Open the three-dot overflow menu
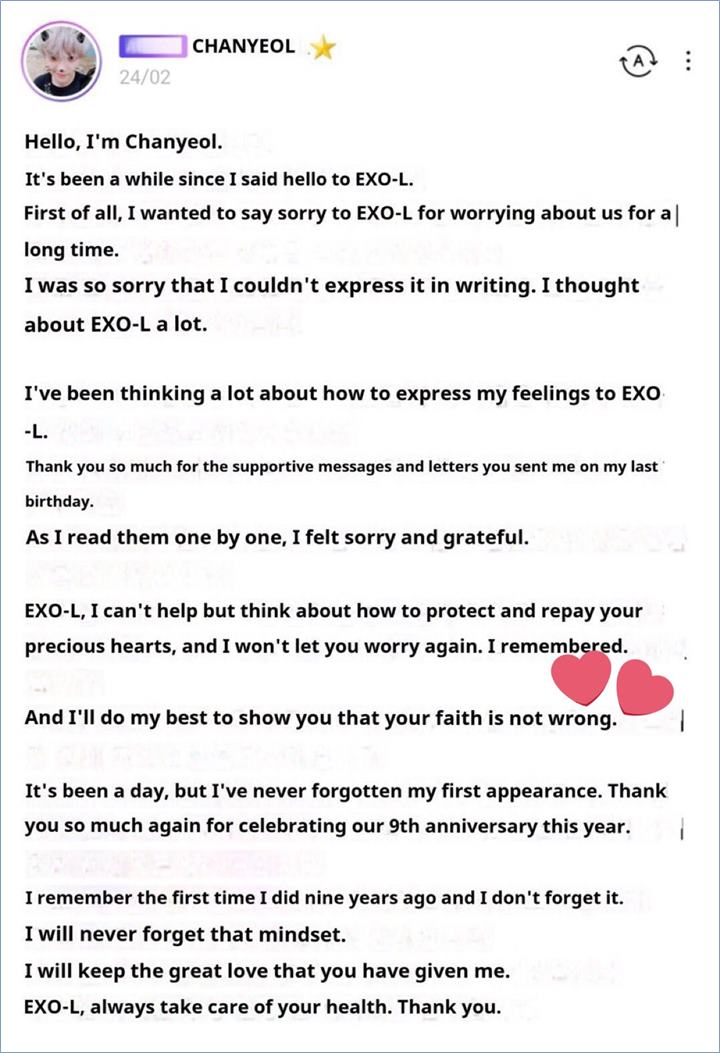 pos(687,62)
